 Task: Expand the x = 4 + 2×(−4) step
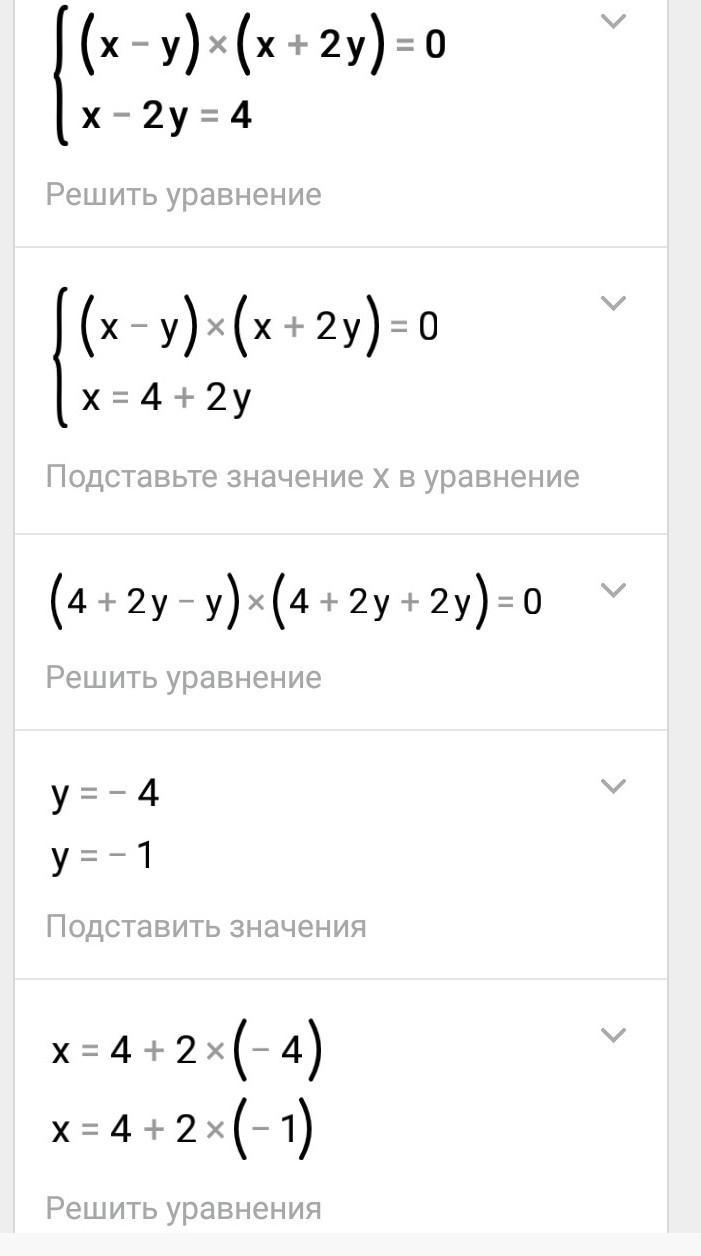click(x=612, y=1035)
